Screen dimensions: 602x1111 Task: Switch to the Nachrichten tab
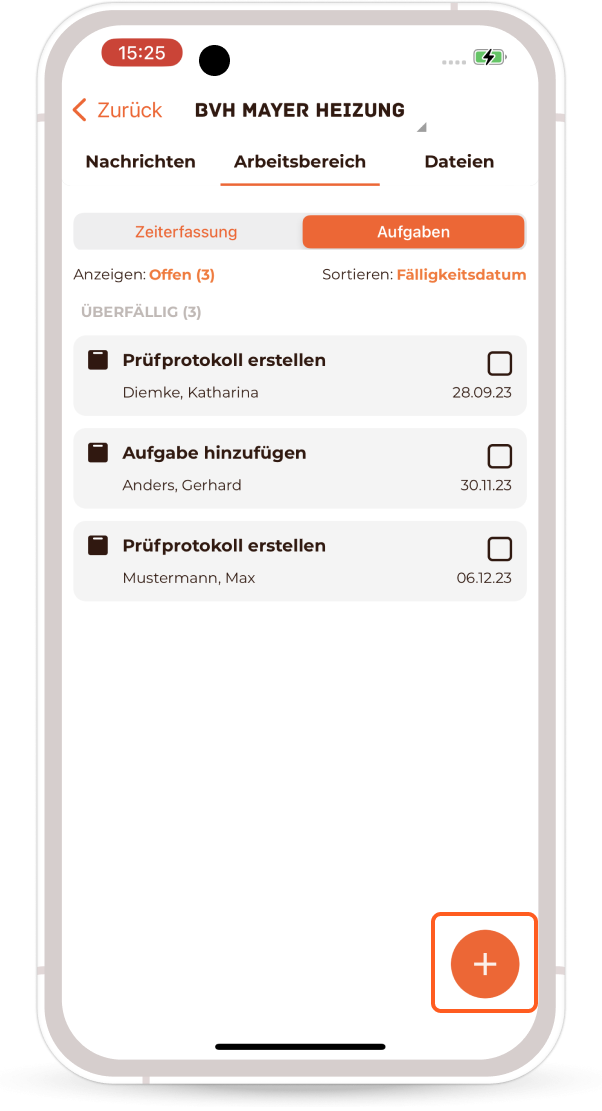tap(140, 162)
